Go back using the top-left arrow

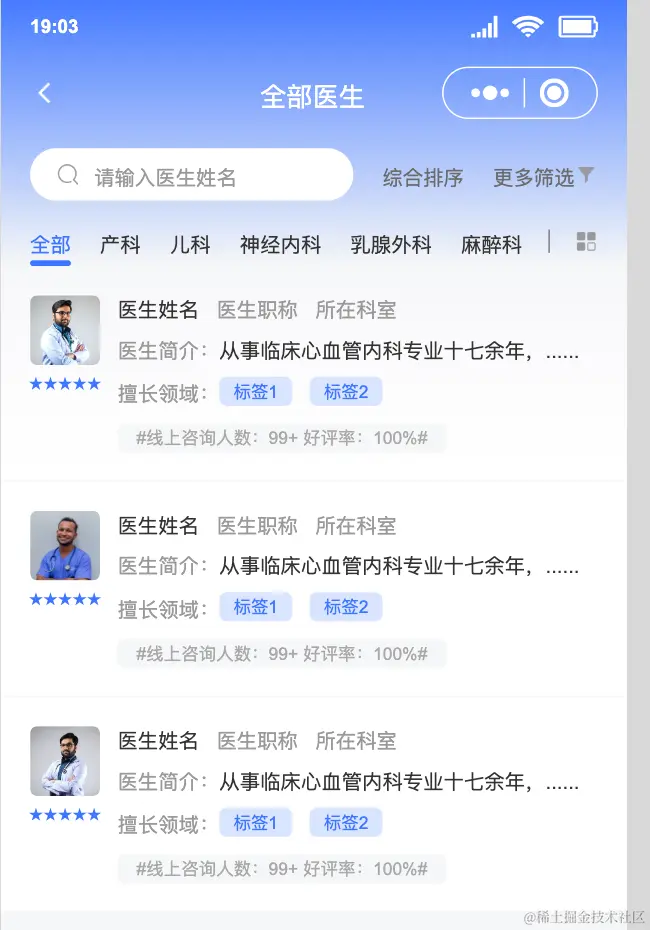click(44, 93)
